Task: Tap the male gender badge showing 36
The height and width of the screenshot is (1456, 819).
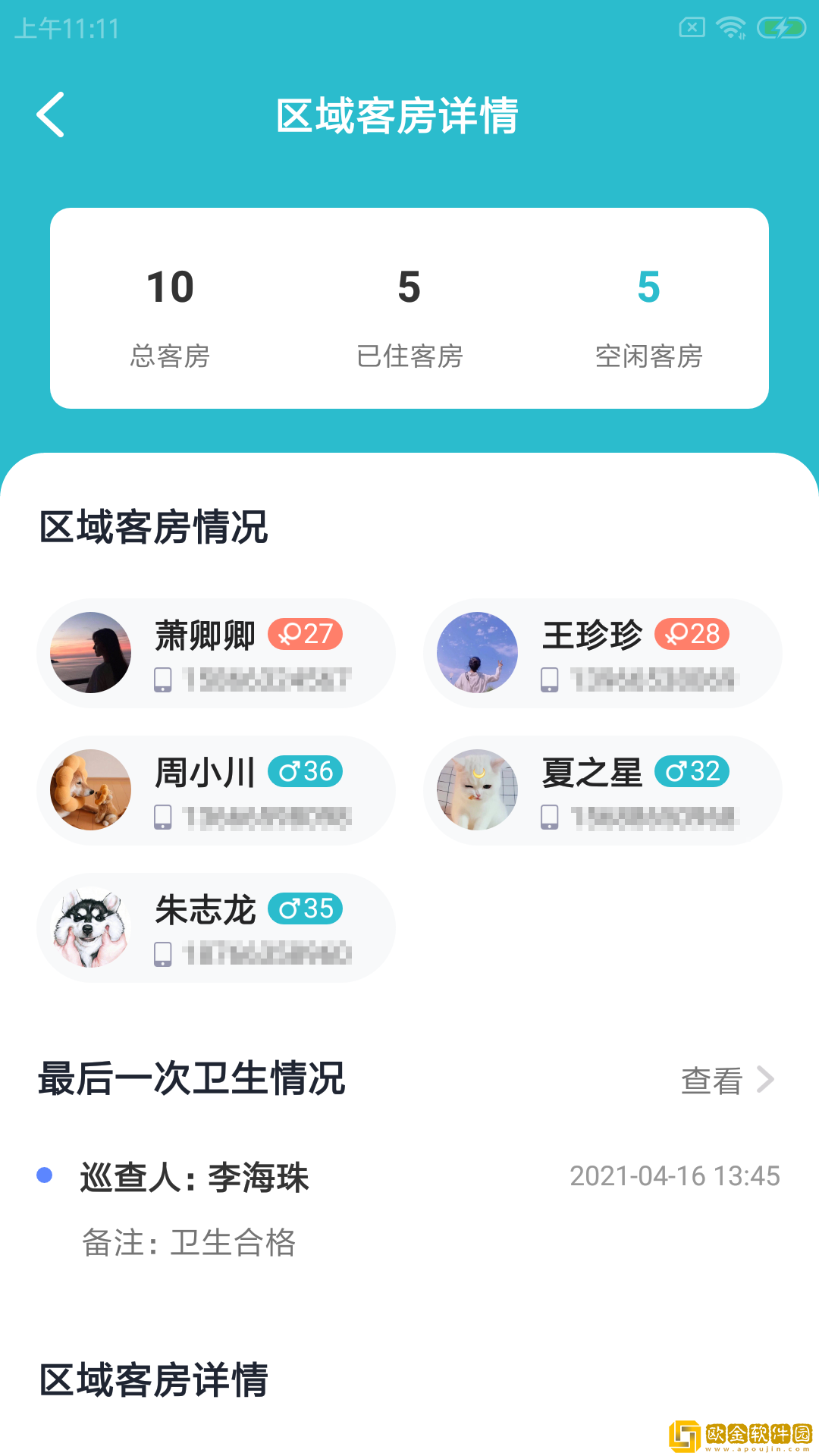Action: point(306,771)
